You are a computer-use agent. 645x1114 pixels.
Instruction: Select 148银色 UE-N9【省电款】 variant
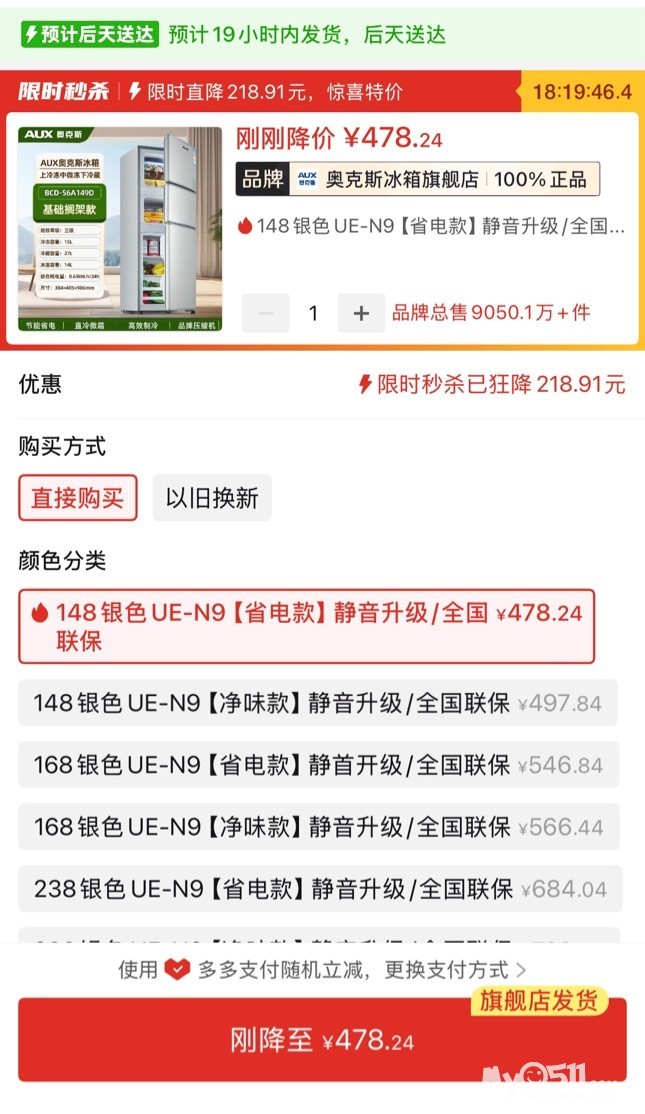coord(306,627)
